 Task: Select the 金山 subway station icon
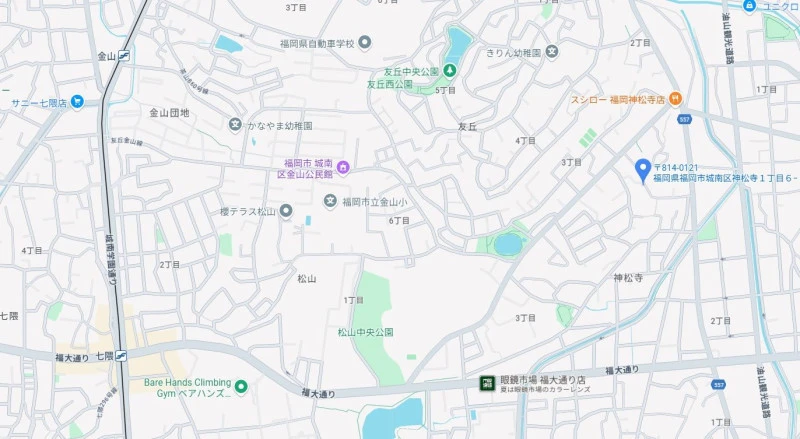click(124, 56)
